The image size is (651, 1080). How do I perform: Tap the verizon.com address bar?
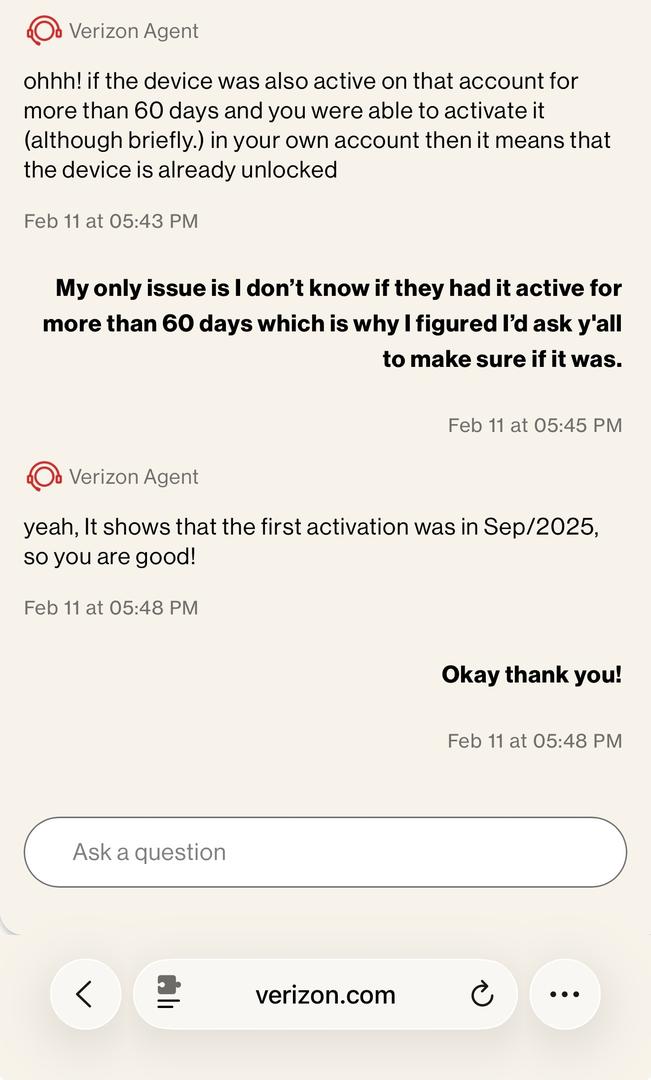tap(325, 994)
